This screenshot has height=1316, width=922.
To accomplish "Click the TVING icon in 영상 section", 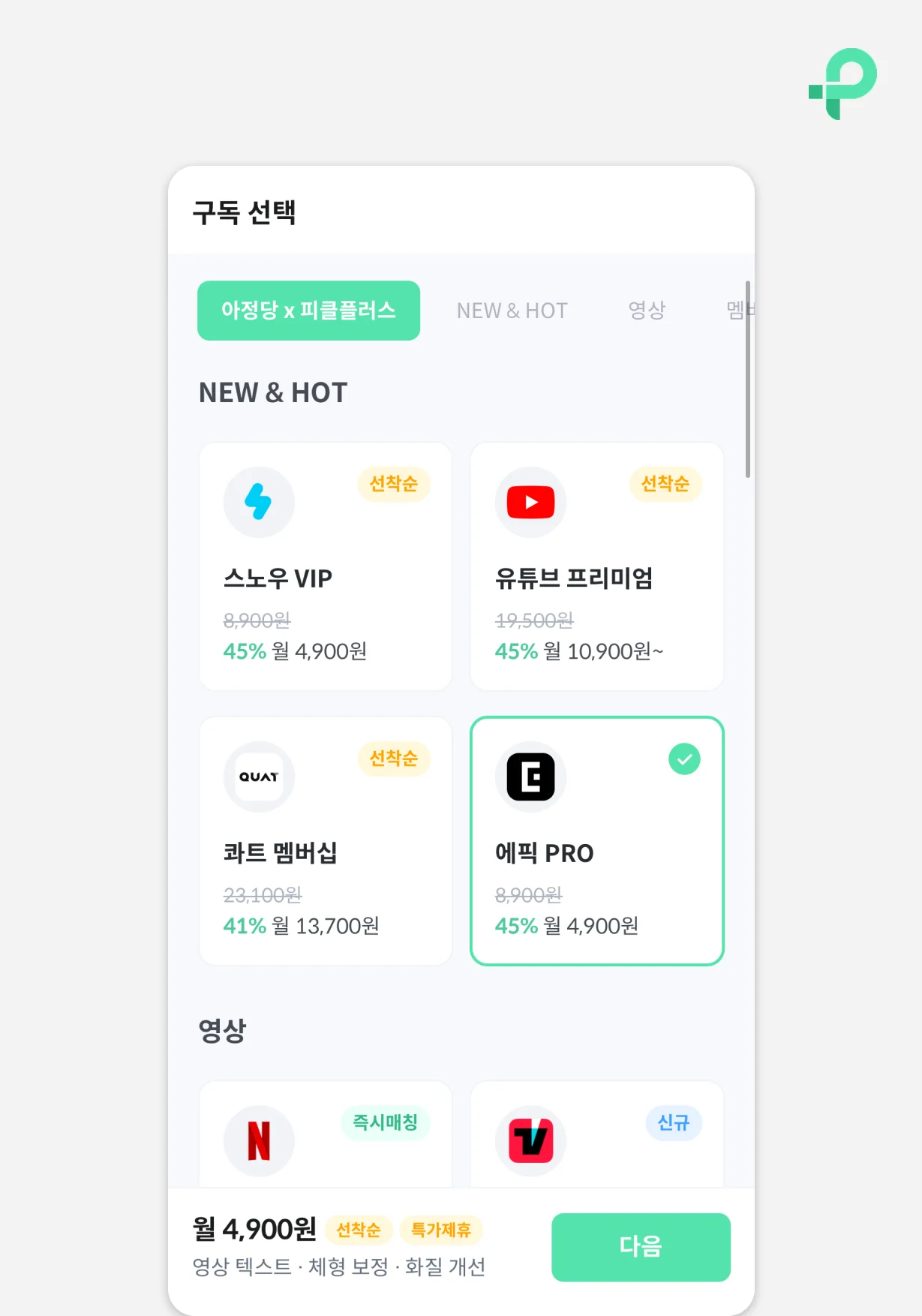I will coord(530,1139).
